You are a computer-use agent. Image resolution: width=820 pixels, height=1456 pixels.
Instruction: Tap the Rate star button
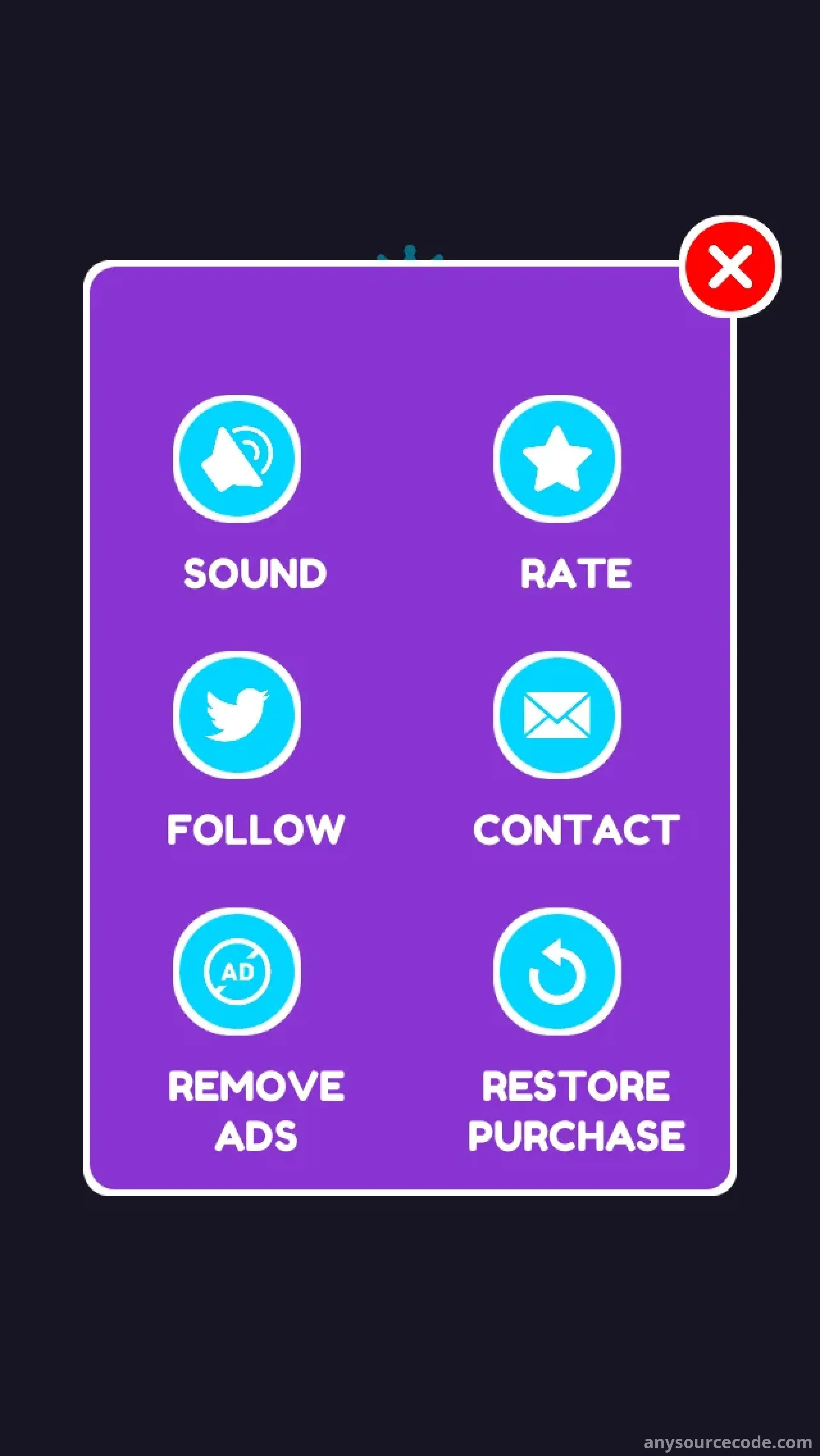pos(557,458)
